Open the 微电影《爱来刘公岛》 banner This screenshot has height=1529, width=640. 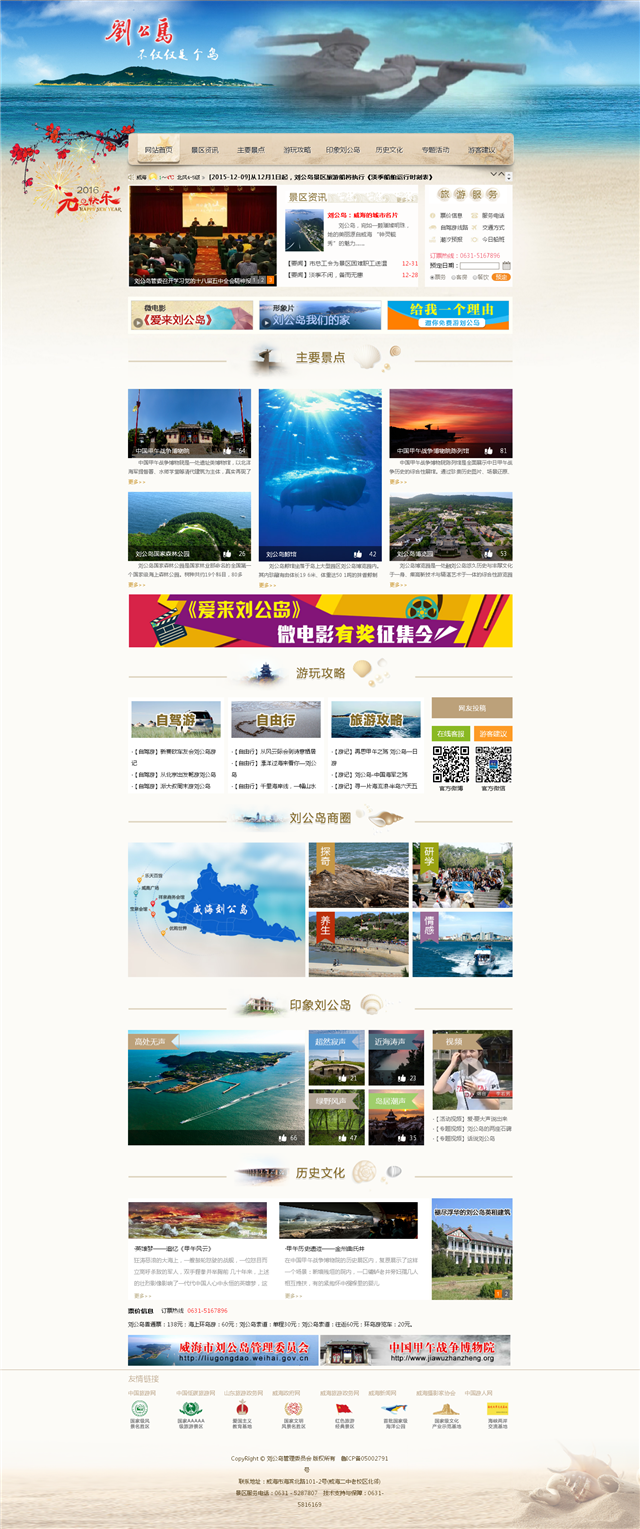pos(191,315)
